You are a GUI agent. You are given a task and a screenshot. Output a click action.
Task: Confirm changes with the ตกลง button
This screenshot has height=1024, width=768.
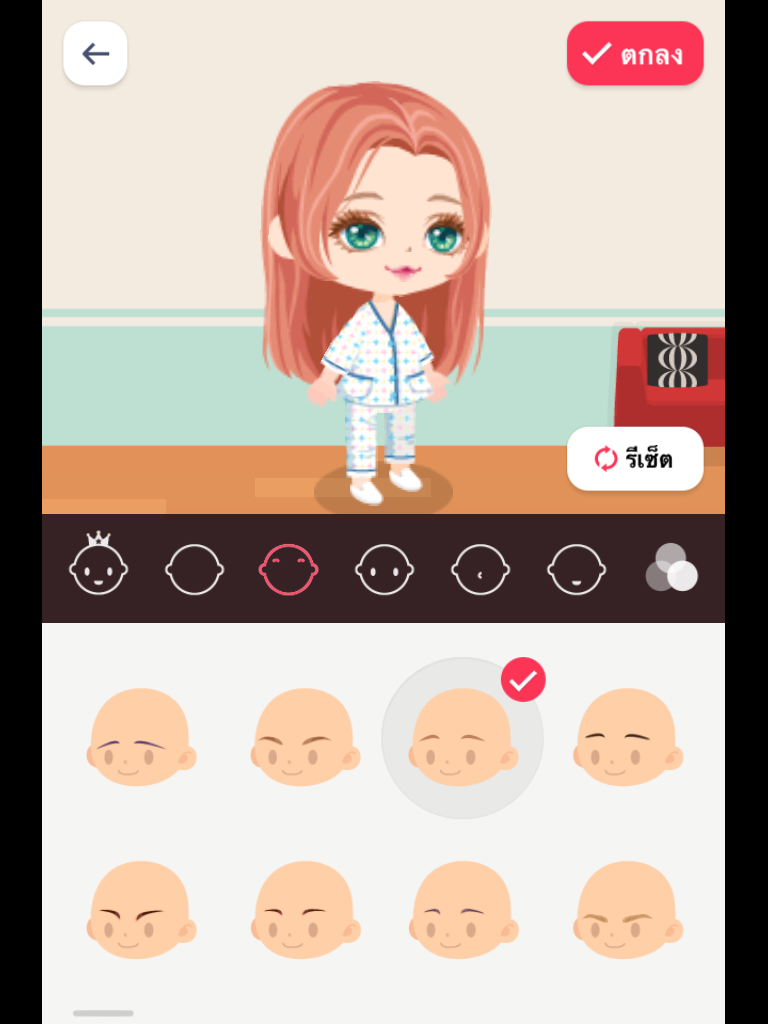click(x=635, y=53)
